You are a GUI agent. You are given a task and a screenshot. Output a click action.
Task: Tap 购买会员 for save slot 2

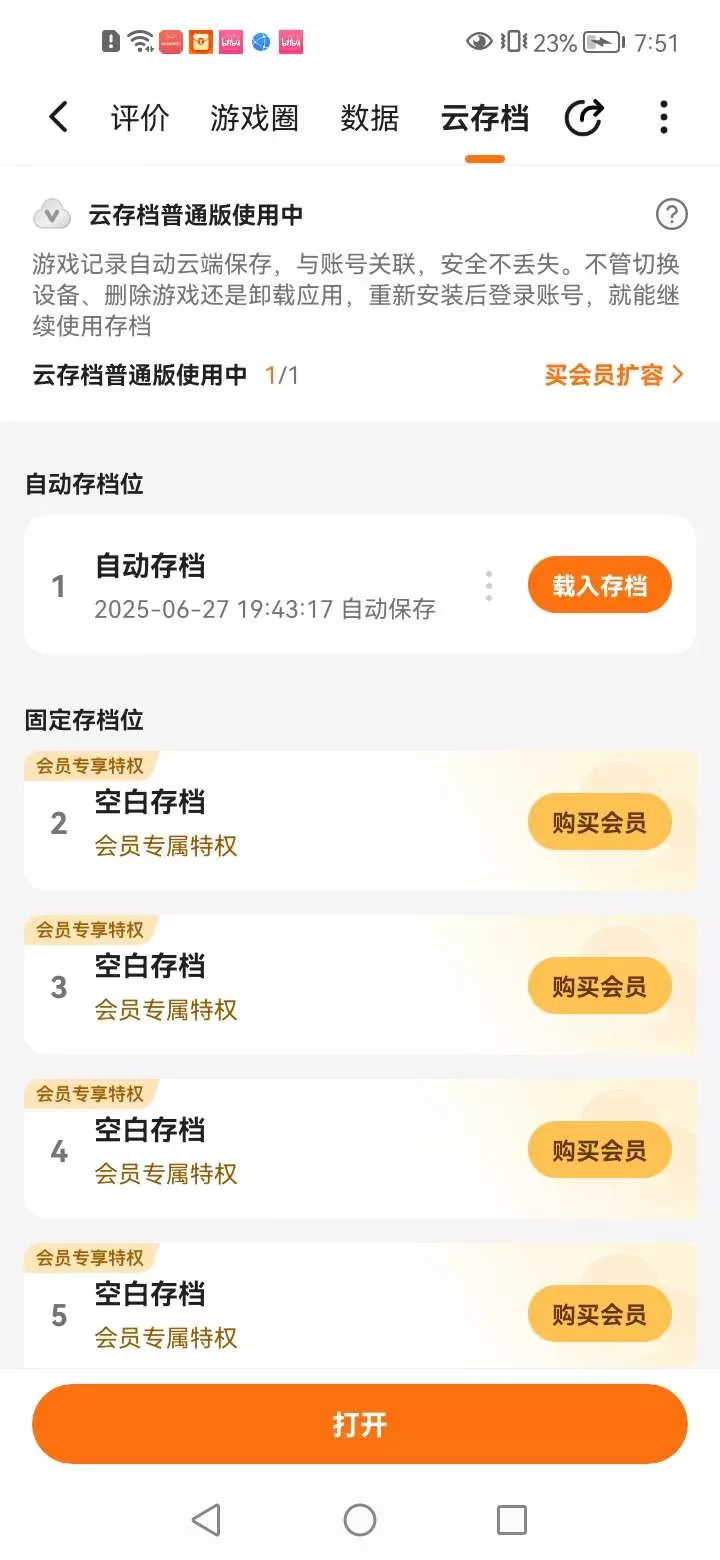click(600, 823)
